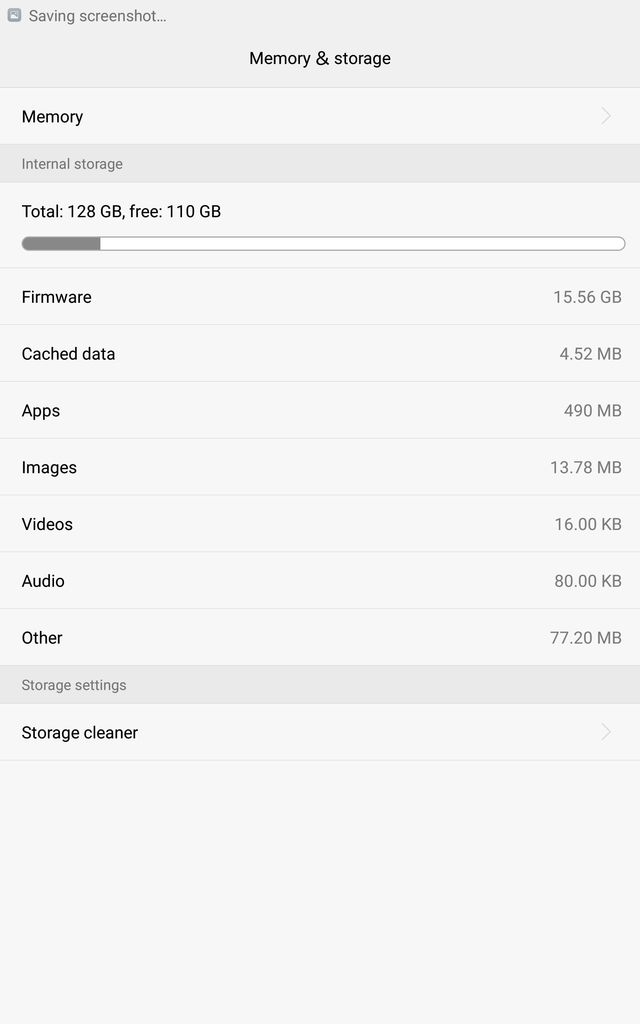640x1024 pixels.
Task: Open Storage cleaner
Action: click(x=320, y=732)
